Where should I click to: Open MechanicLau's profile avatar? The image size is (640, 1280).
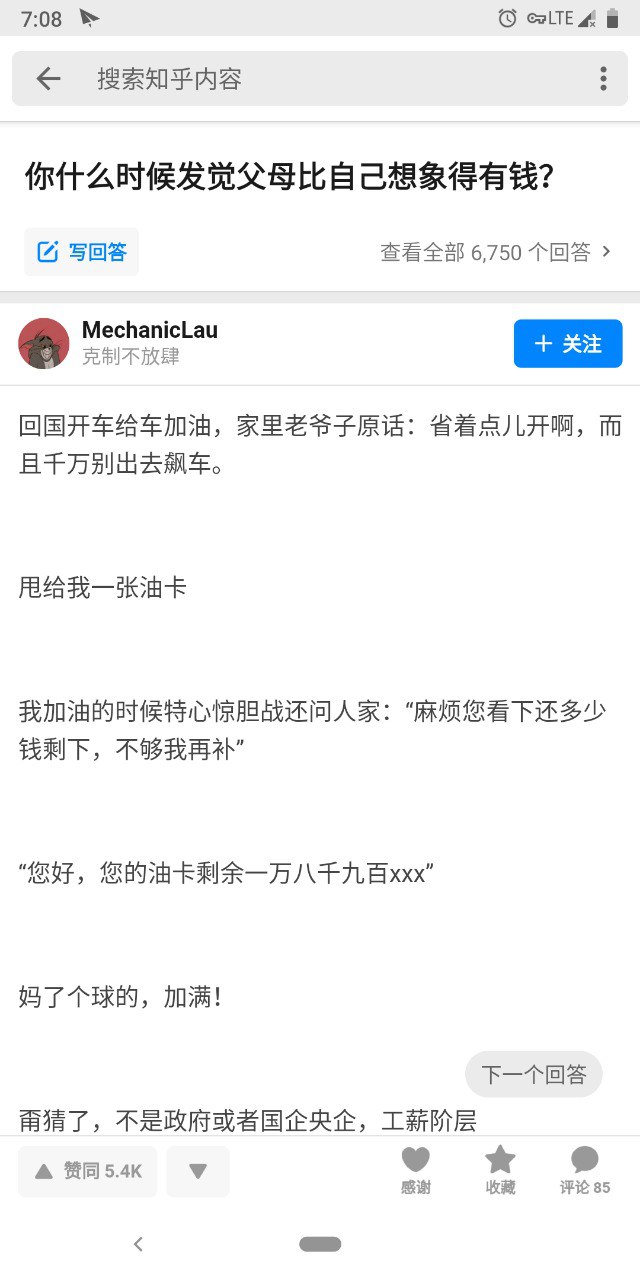pyautogui.click(x=44, y=344)
